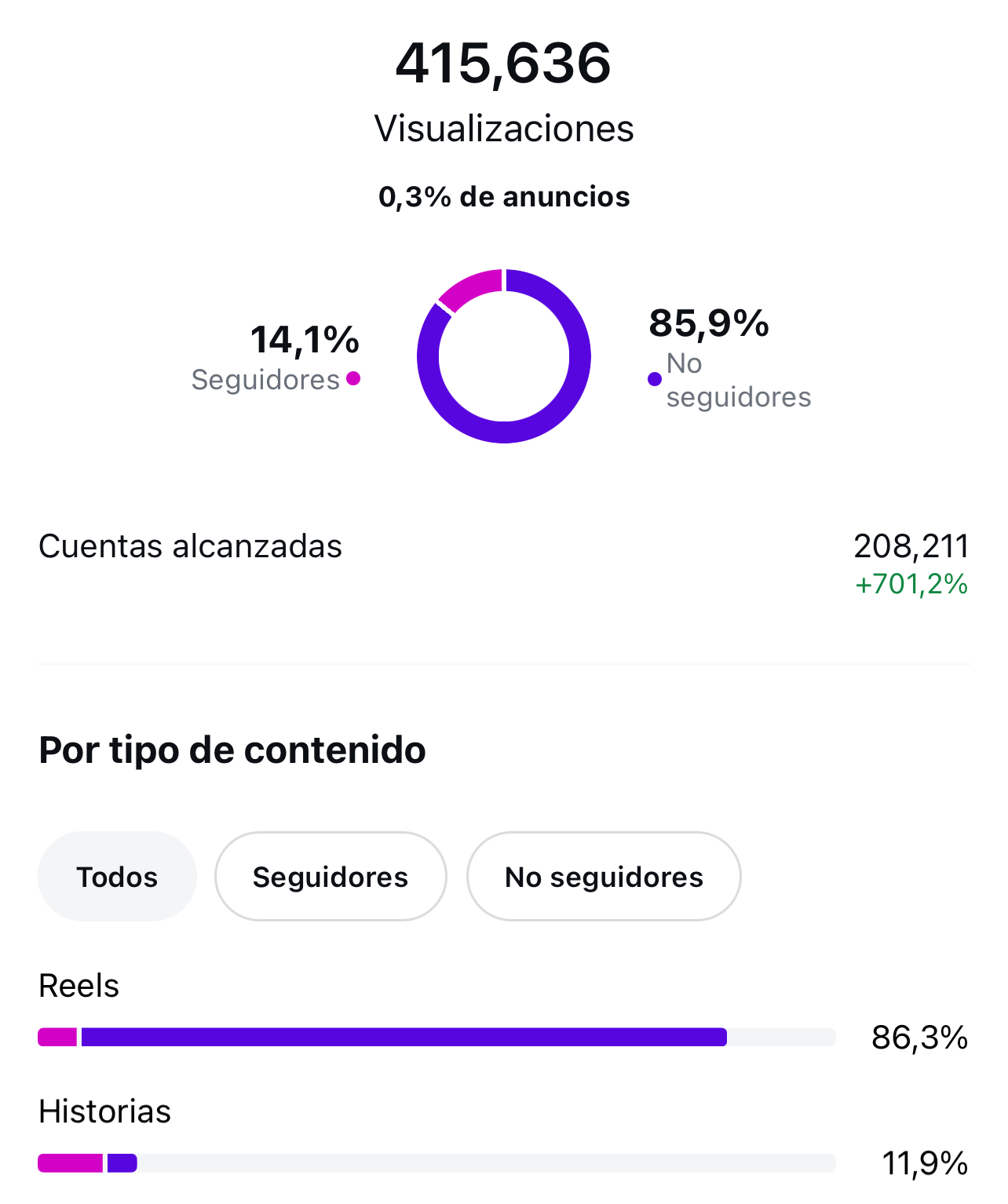Select the Todos filter chip
The height and width of the screenshot is (1204, 1008).
pyautogui.click(x=117, y=877)
